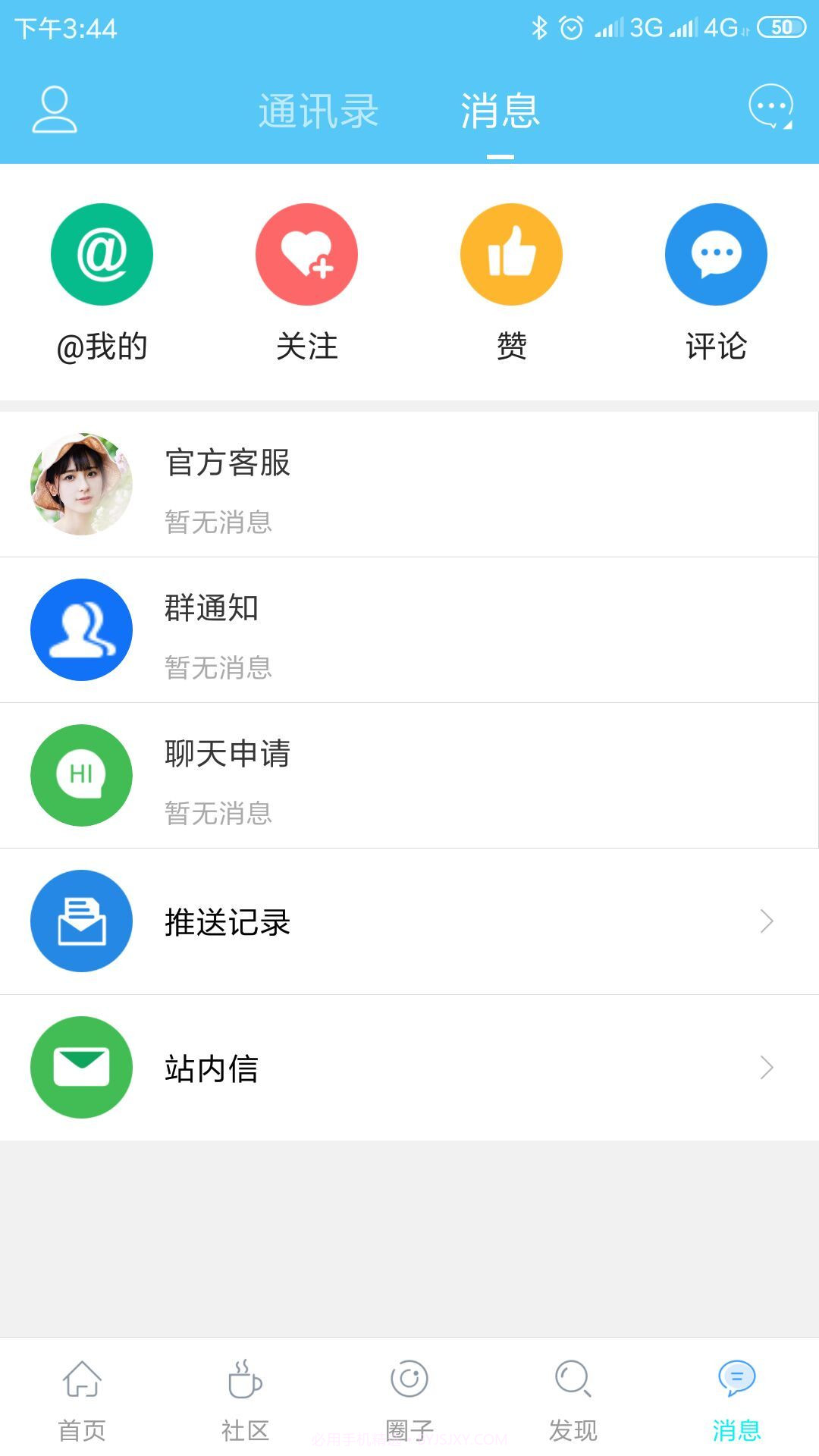This screenshot has width=819, height=1456.
Task: Expand the 站内信 site mail chevron
Action: (x=766, y=1067)
